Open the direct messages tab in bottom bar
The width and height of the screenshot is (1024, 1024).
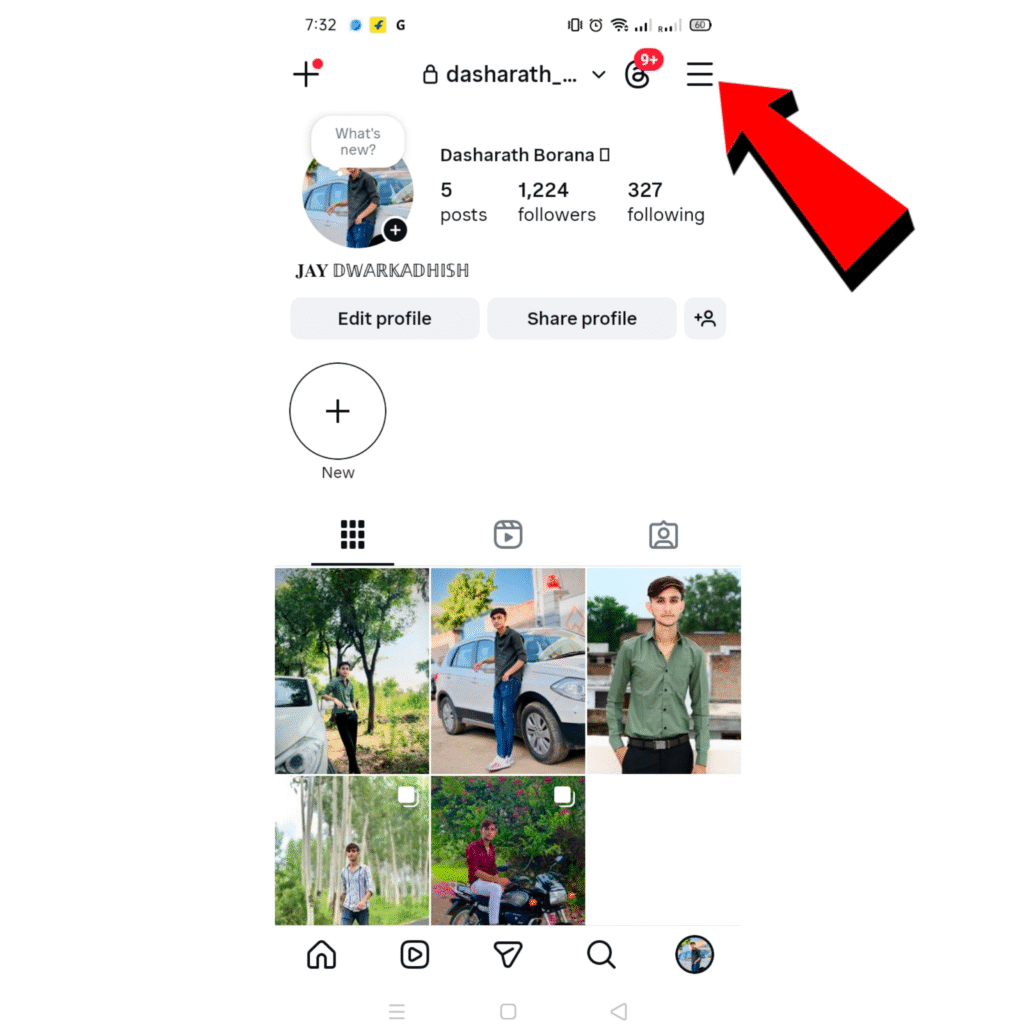point(508,955)
